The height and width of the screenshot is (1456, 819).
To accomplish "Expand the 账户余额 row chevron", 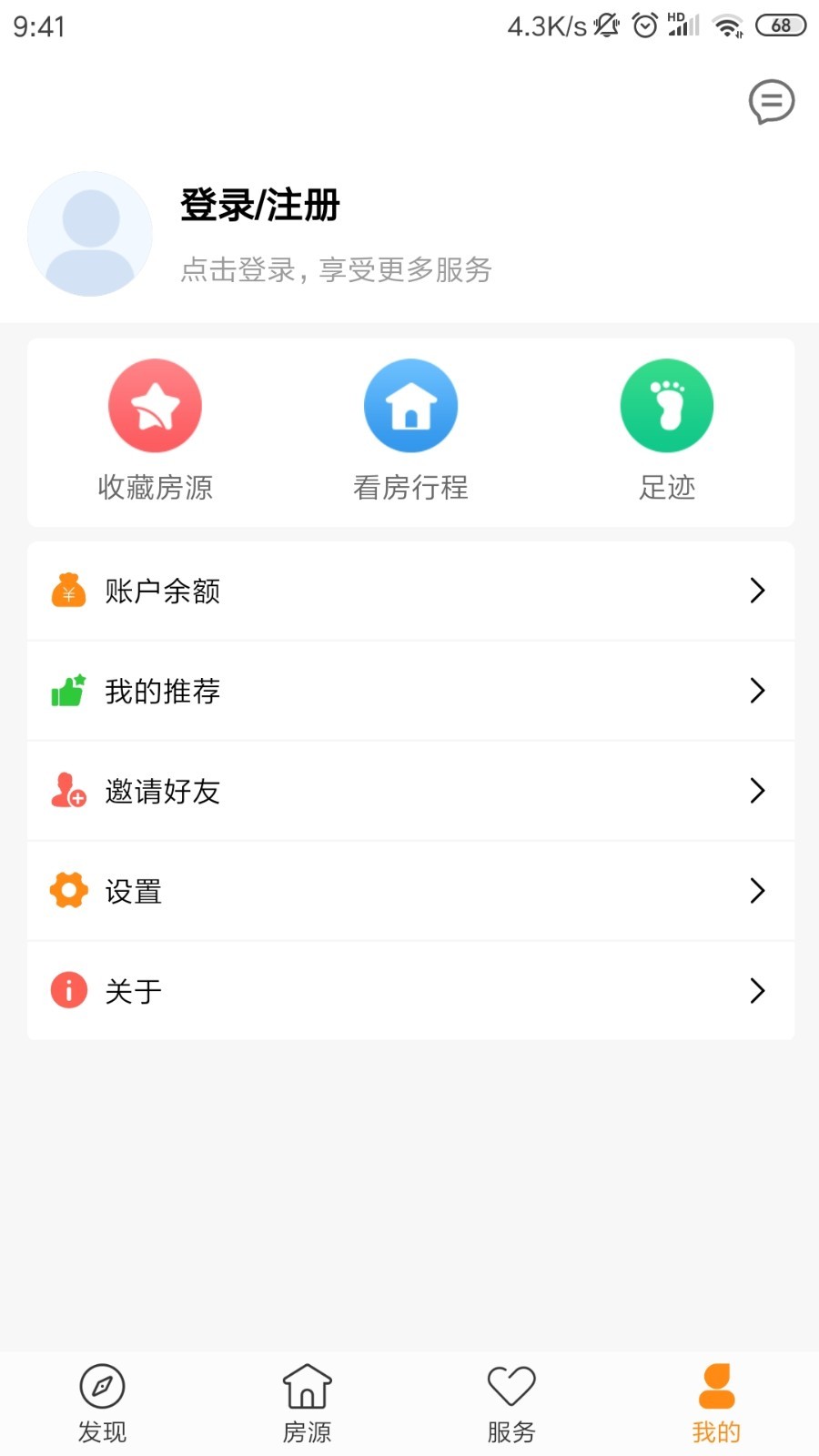I will [x=757, y=591].
